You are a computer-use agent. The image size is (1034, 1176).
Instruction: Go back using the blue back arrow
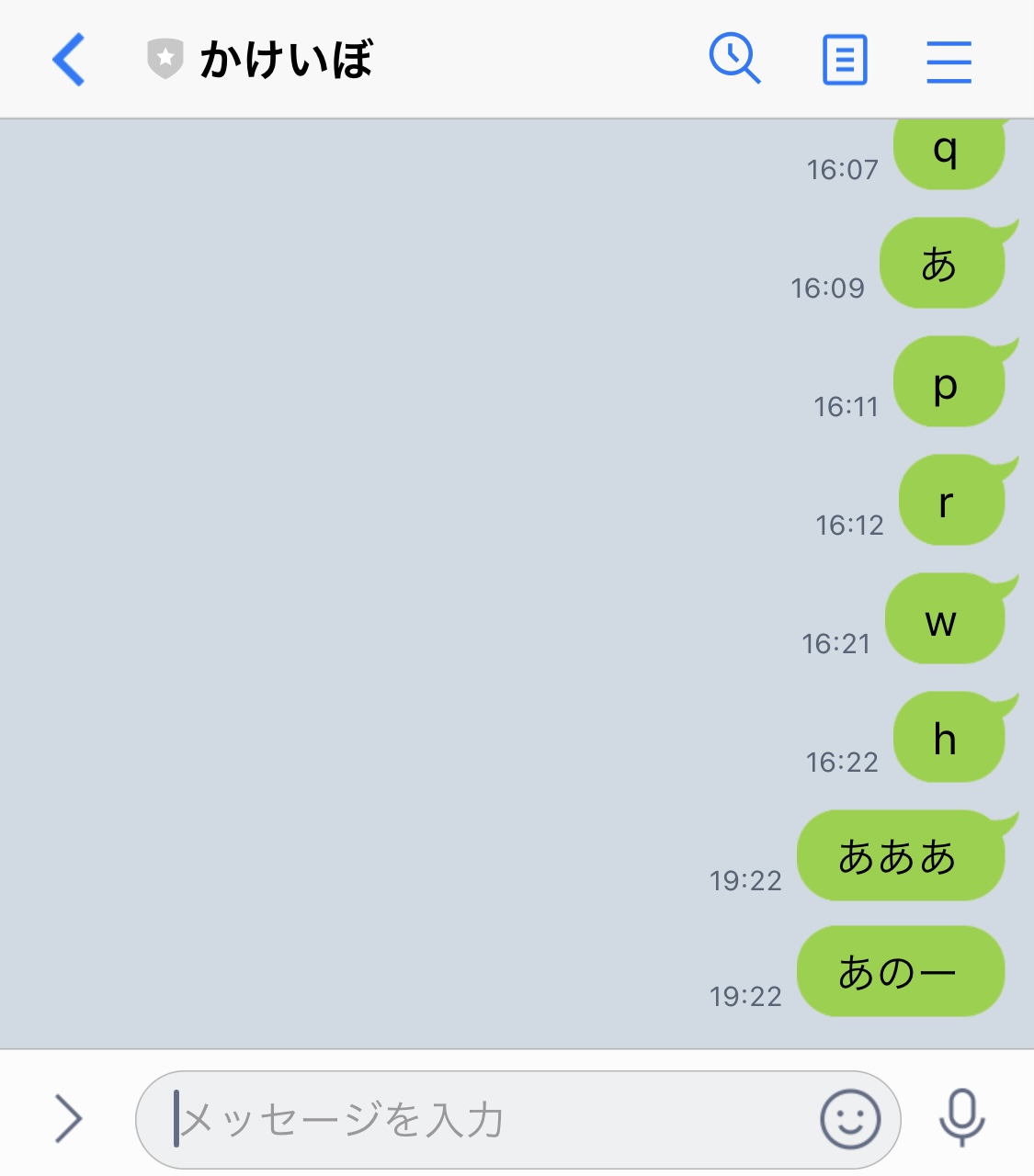70,58
